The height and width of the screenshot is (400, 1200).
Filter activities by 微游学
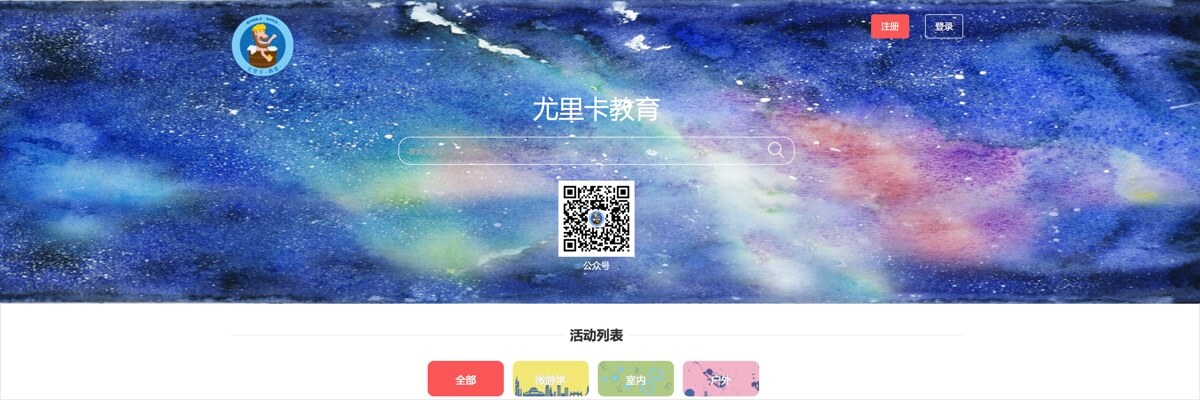tap(550, 379)
